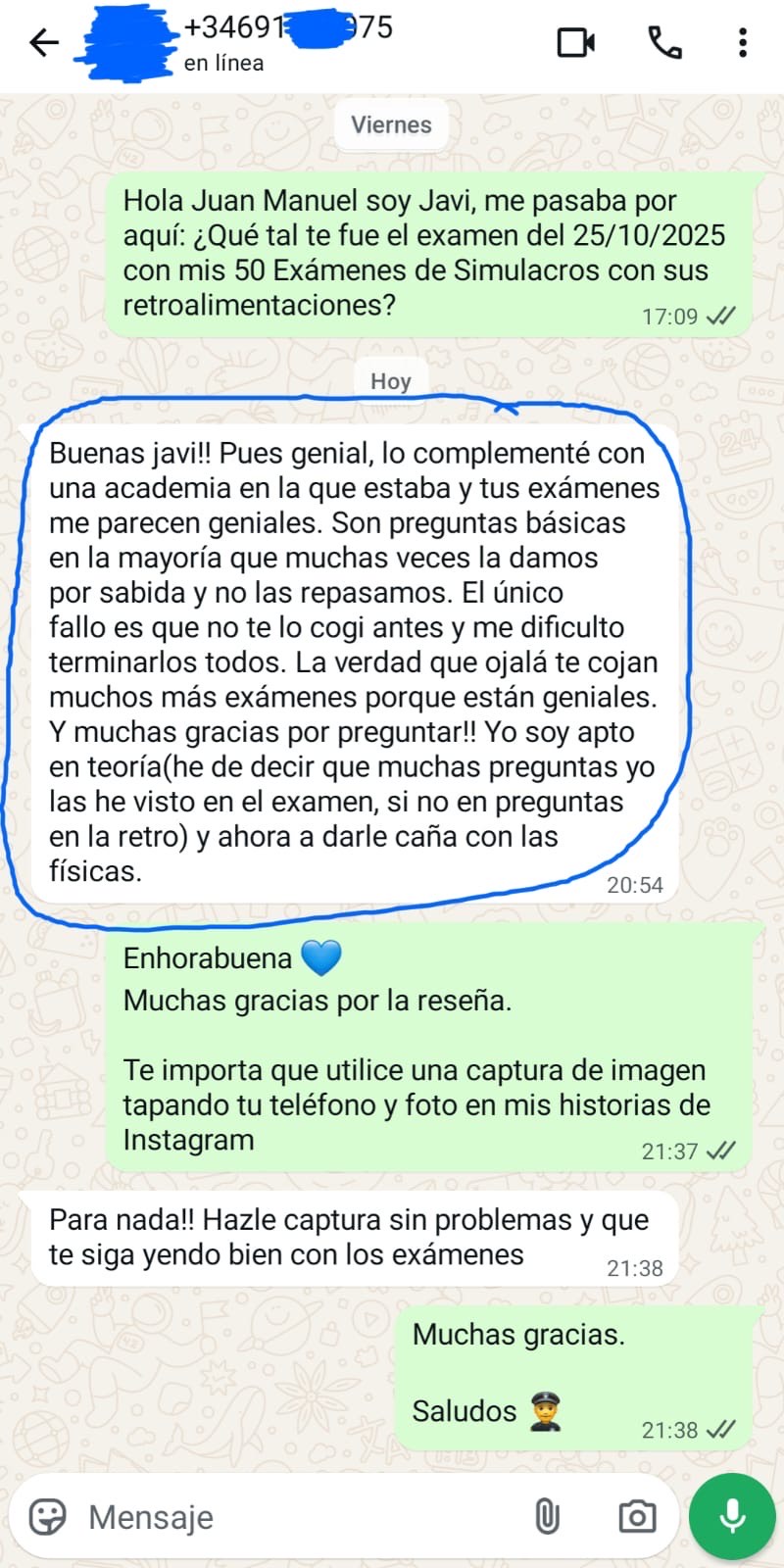Attach a file with the paperclip
This screenshot has width=784, height=1568.
[547, 1517]
